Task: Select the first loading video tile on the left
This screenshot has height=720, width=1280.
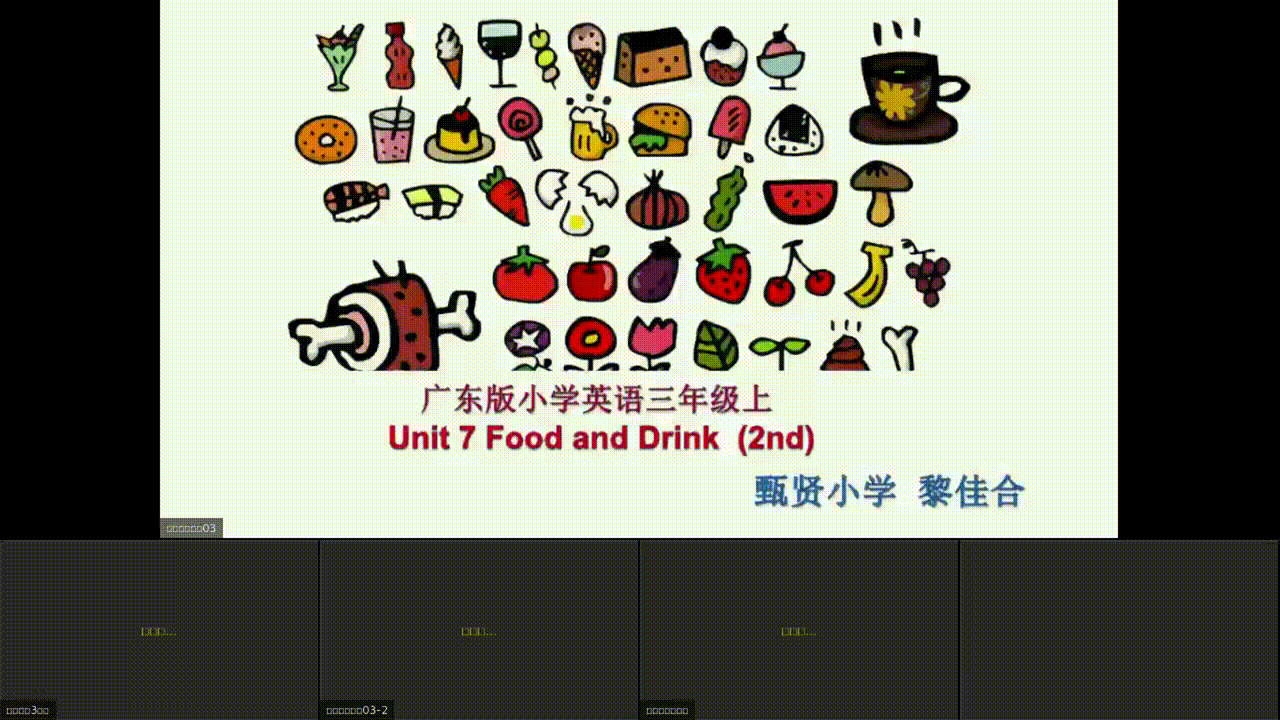Action: 159,630
